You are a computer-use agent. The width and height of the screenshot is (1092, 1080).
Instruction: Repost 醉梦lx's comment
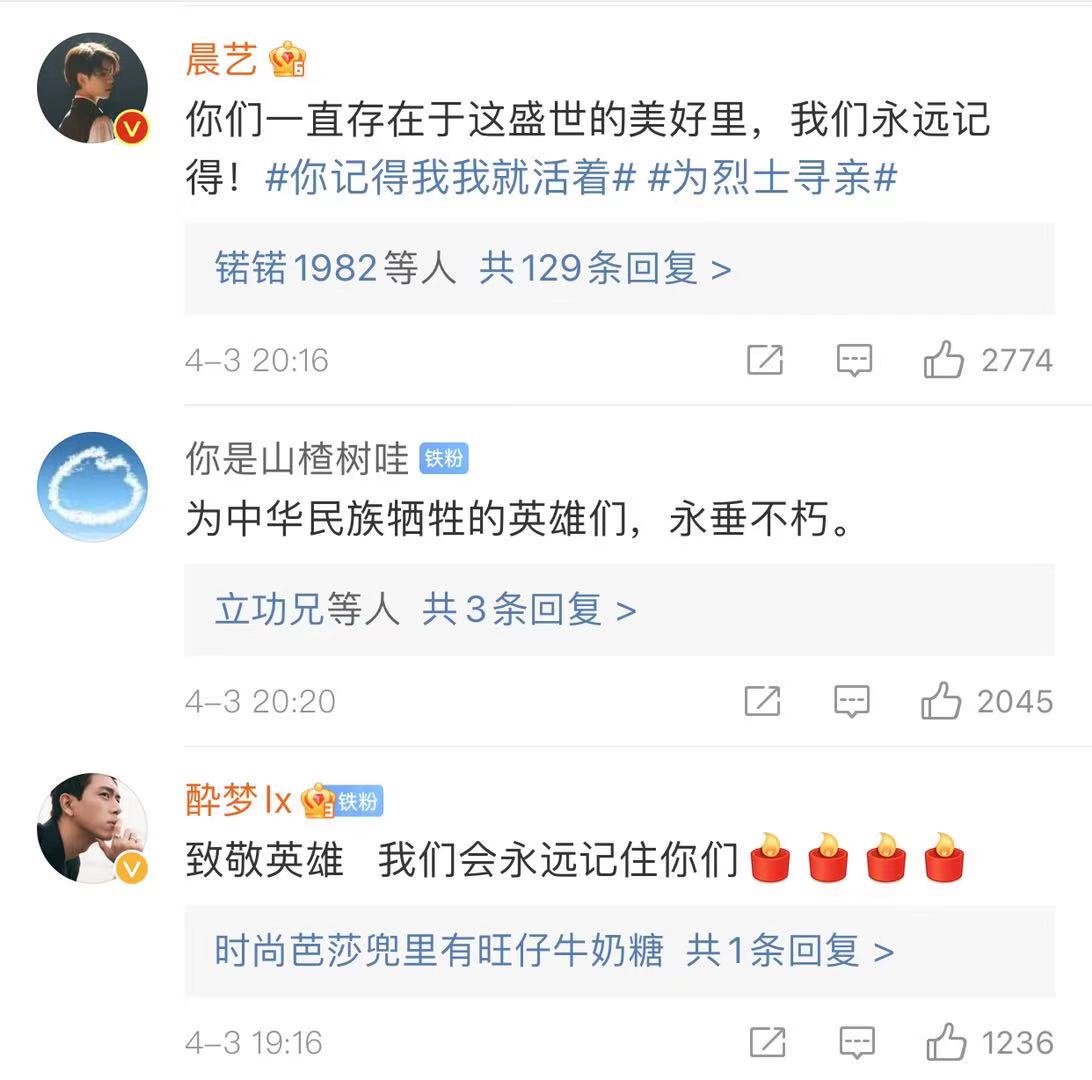767,1043
